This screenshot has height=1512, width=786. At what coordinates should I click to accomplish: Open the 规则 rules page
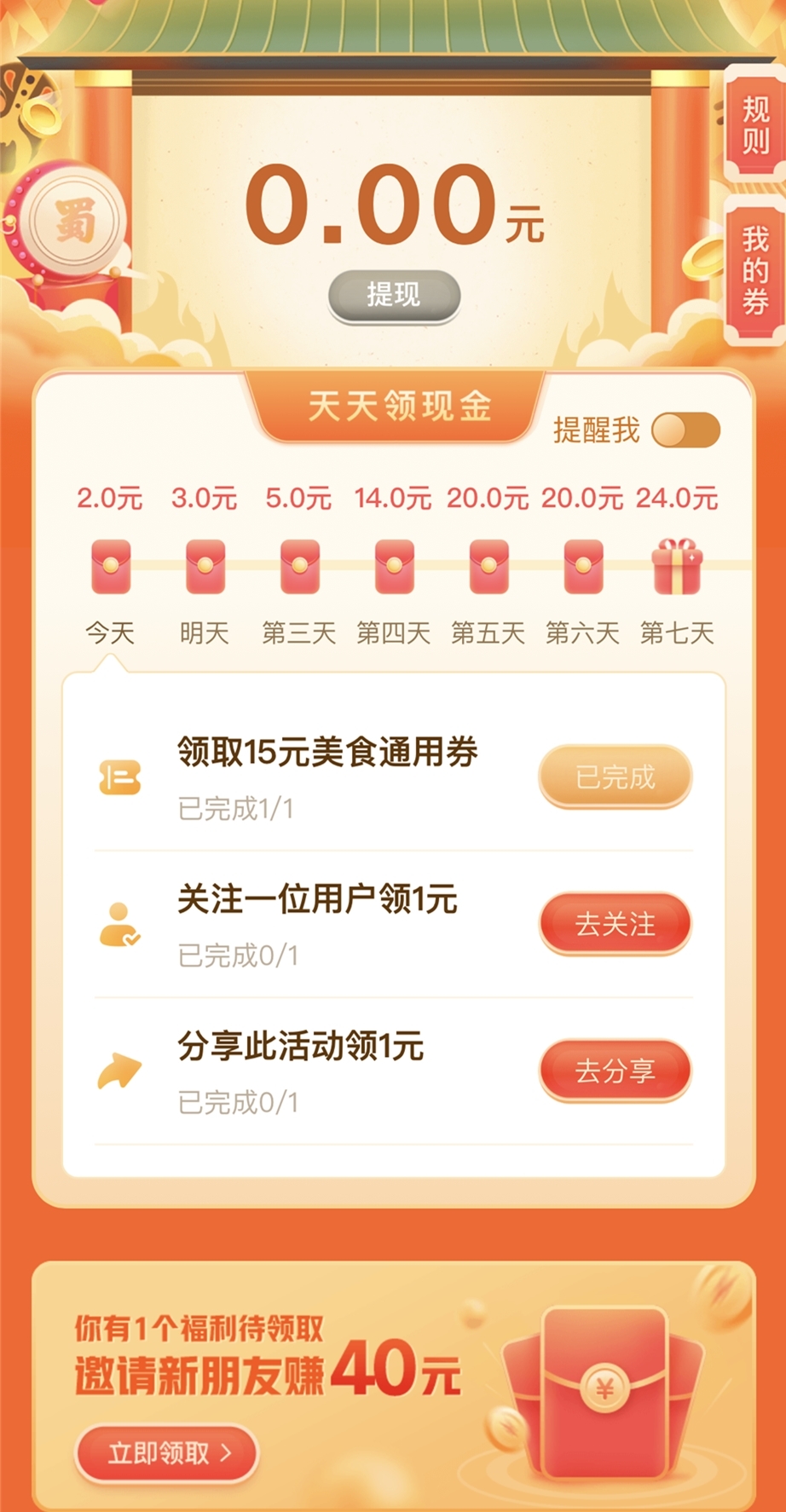click(754, 125)
